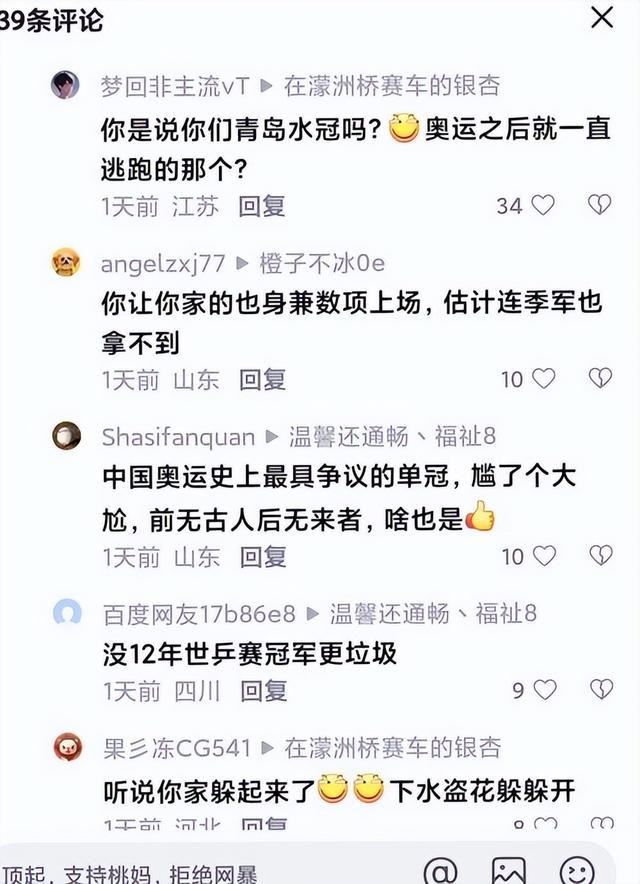Like 梦回非主流vT's comment
Viewport: 640px width, 884px height.
click(x=542, y=206)
